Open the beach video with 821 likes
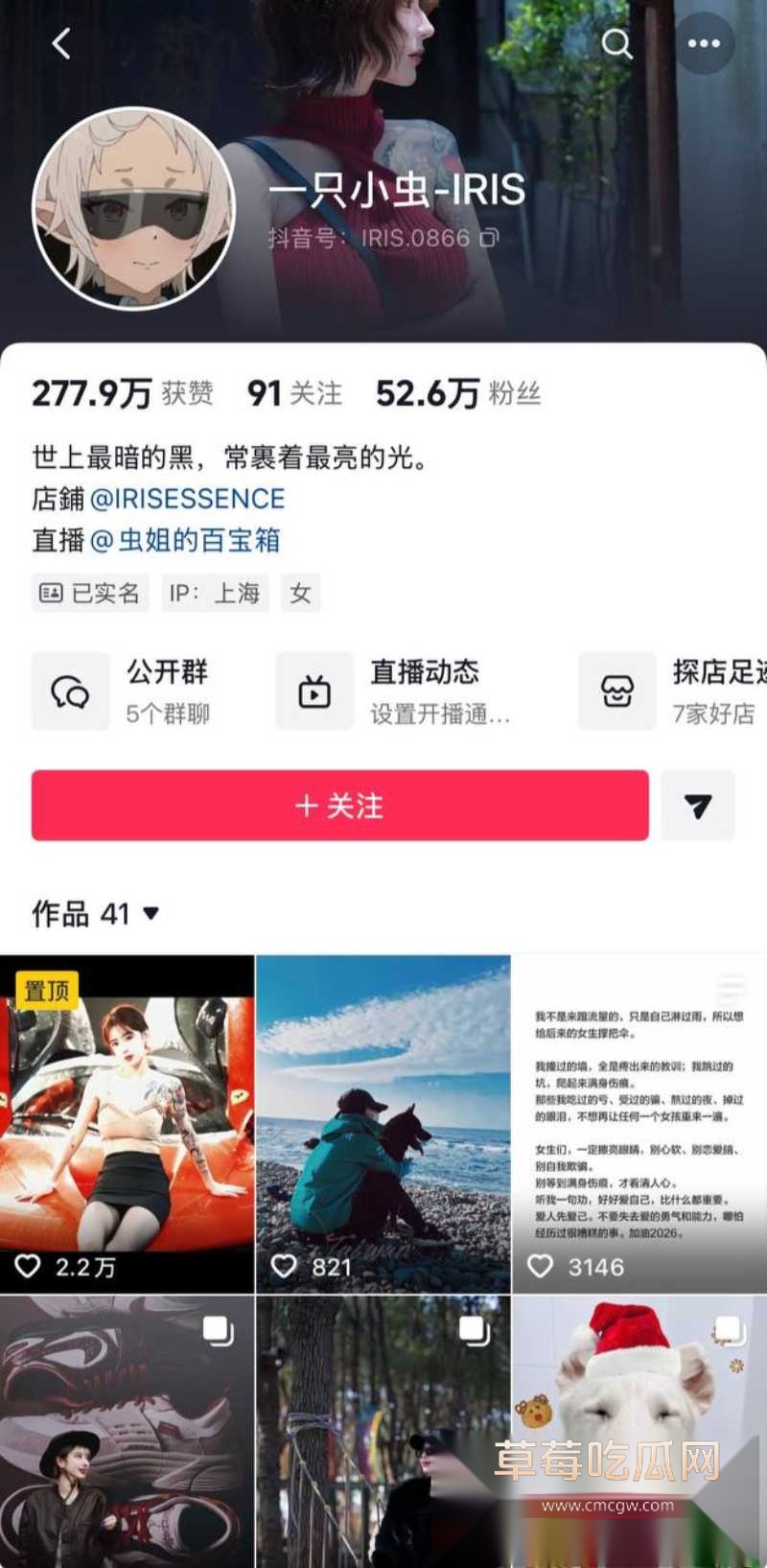The width and height of the screenshot is (767, 1568). click(x=383, y=1122)
